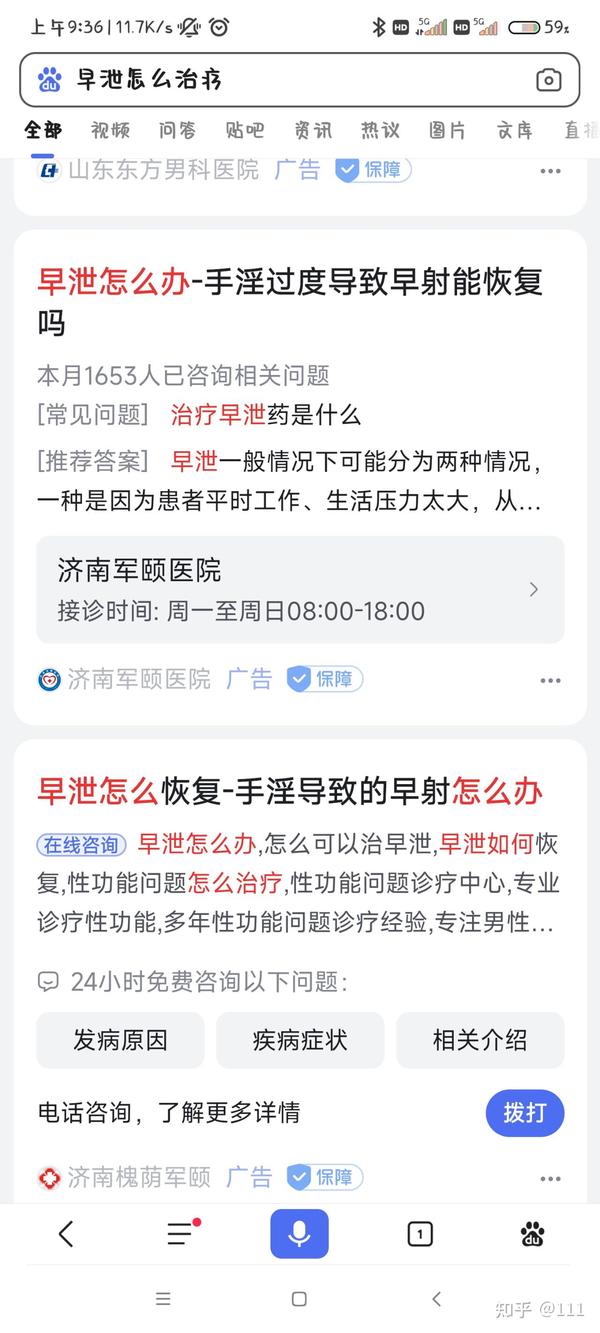
Task: Open the 相关介绍 chip
Action: [480, 1040]
